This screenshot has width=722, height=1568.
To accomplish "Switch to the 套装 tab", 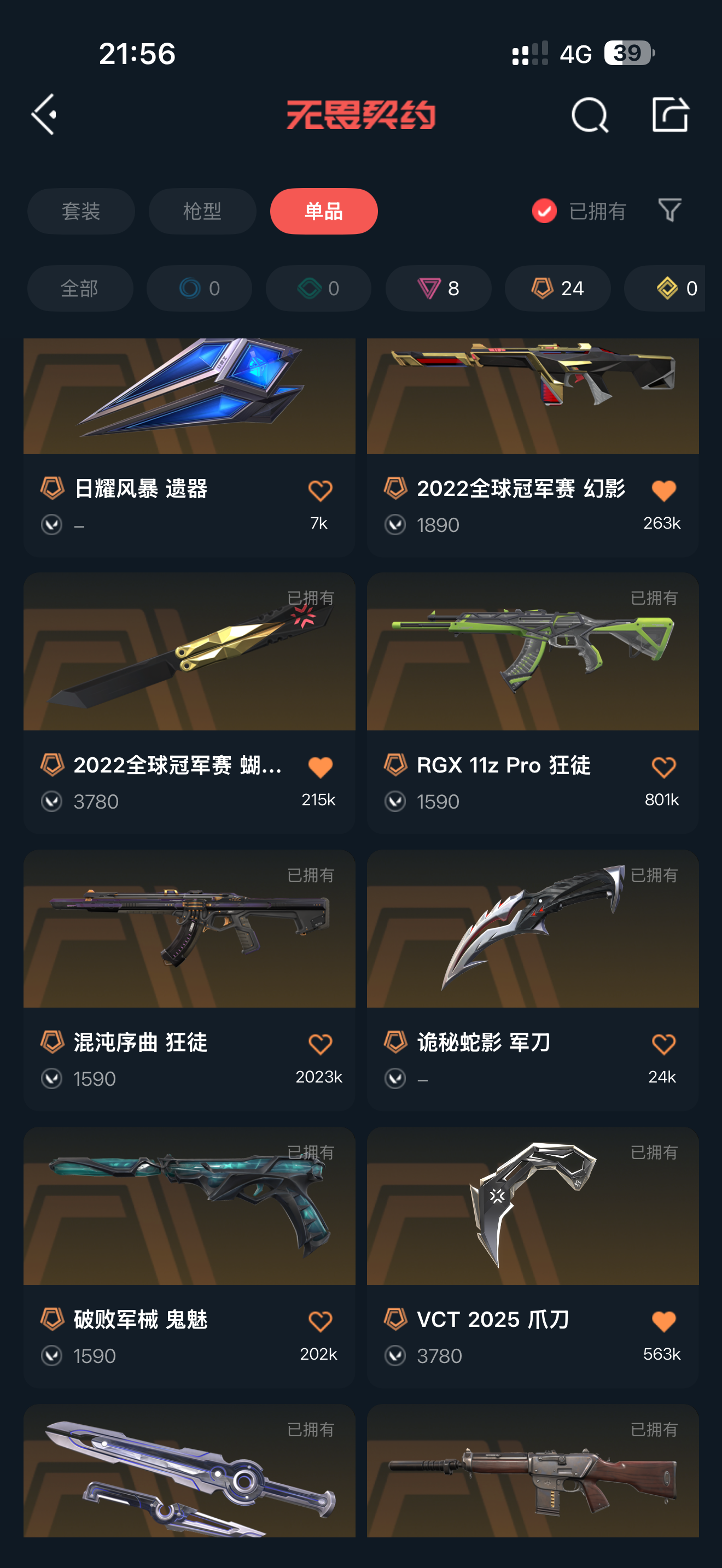I will (81, 211).
